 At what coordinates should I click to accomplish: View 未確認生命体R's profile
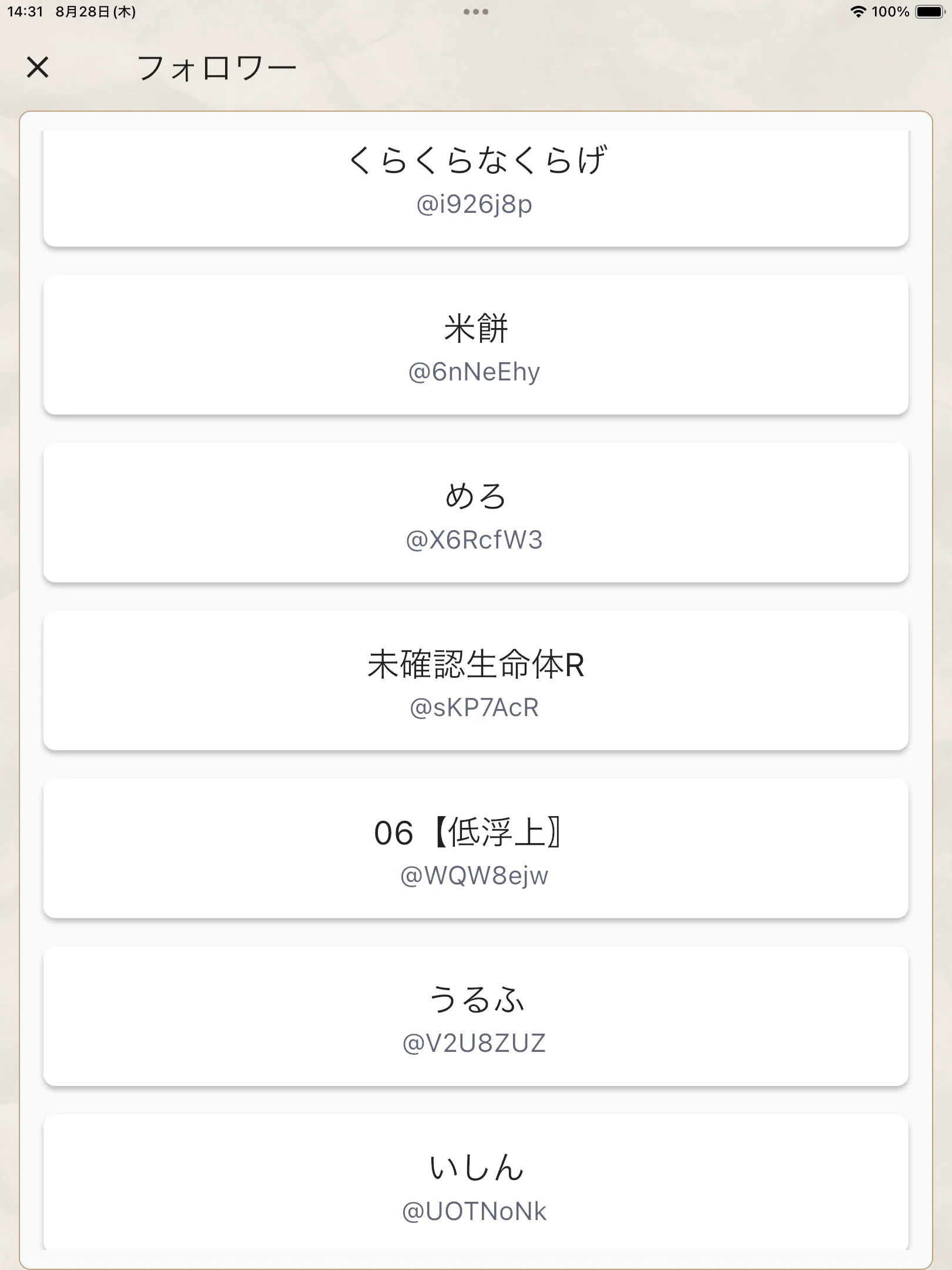(475, 680)
